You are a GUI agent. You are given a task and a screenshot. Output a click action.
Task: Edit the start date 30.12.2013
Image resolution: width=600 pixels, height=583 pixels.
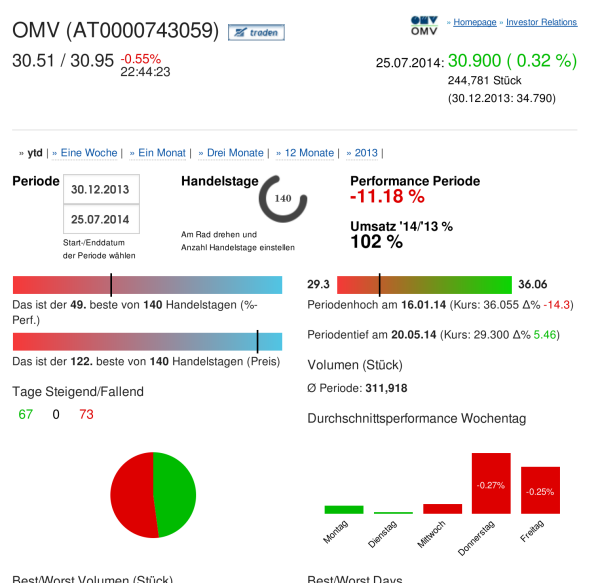pos(101,189)
